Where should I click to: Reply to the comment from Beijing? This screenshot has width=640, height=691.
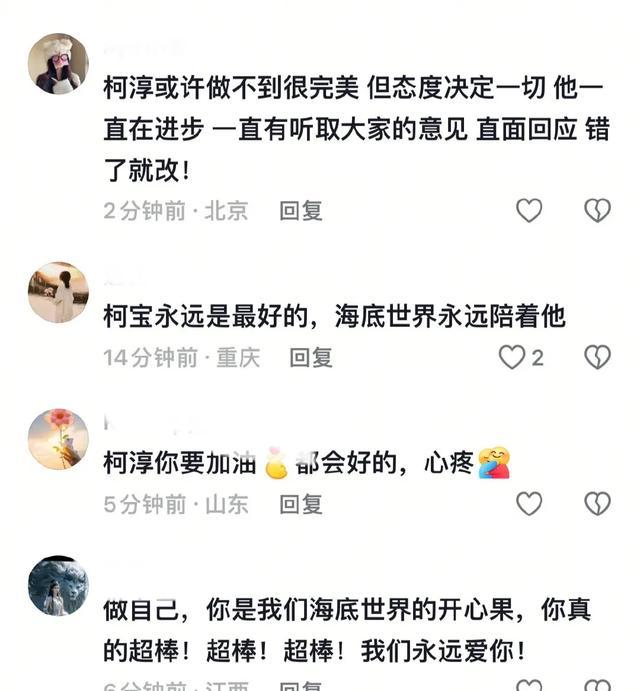coord(300,211)
